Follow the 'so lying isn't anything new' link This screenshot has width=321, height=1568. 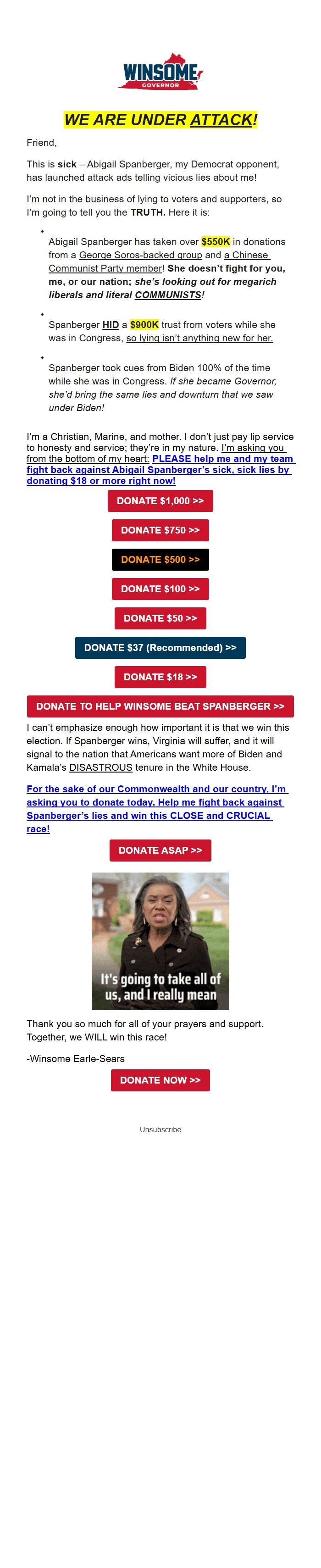[x=199, y=338]
